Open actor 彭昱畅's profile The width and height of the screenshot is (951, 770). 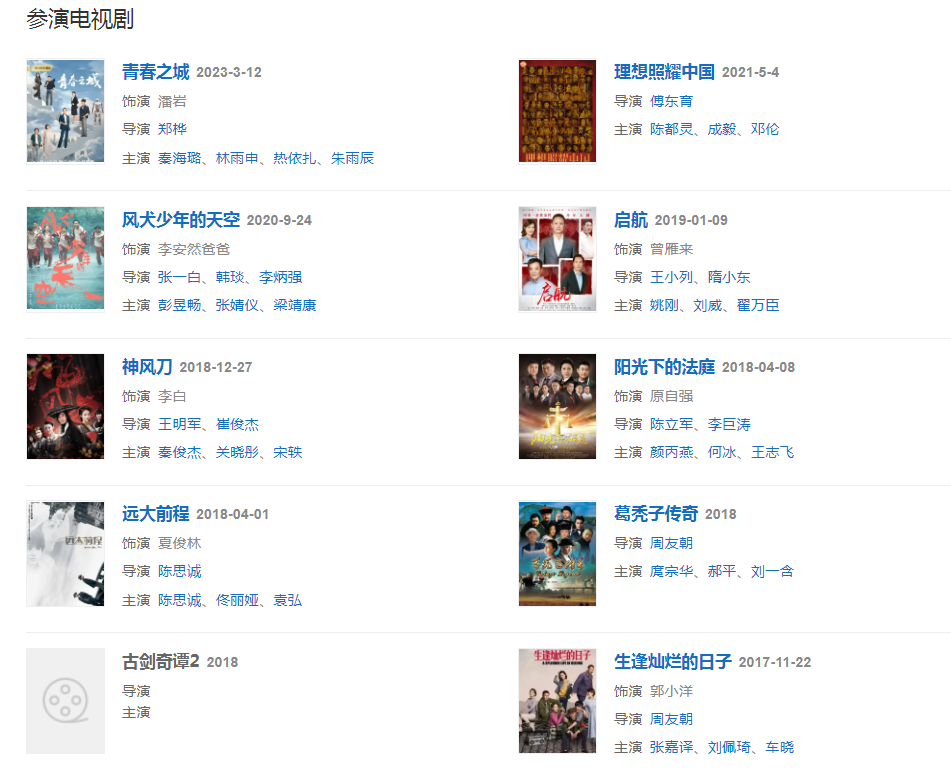pyautogui.click(x=179, y=305)
